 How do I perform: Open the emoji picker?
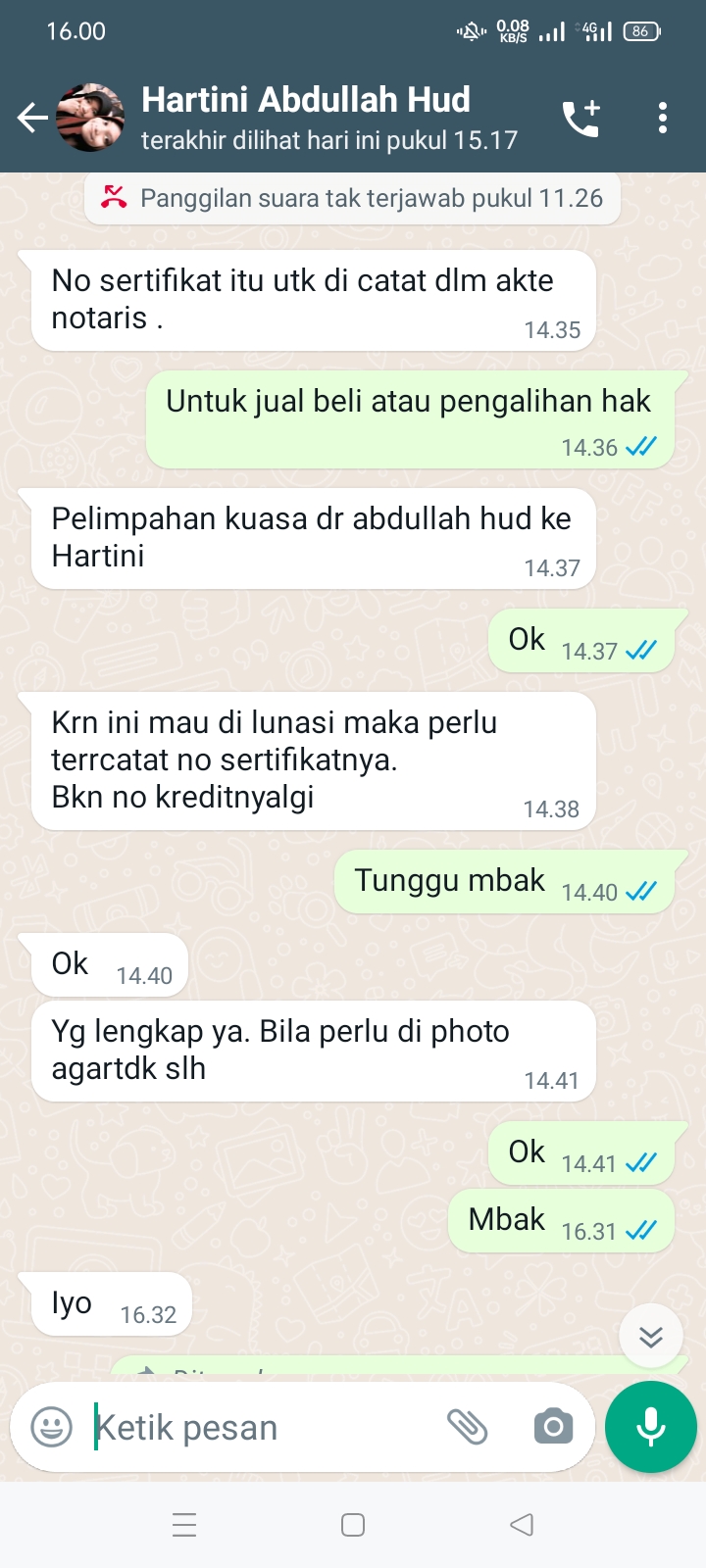pyautogui.click(x=51, y=1427)
